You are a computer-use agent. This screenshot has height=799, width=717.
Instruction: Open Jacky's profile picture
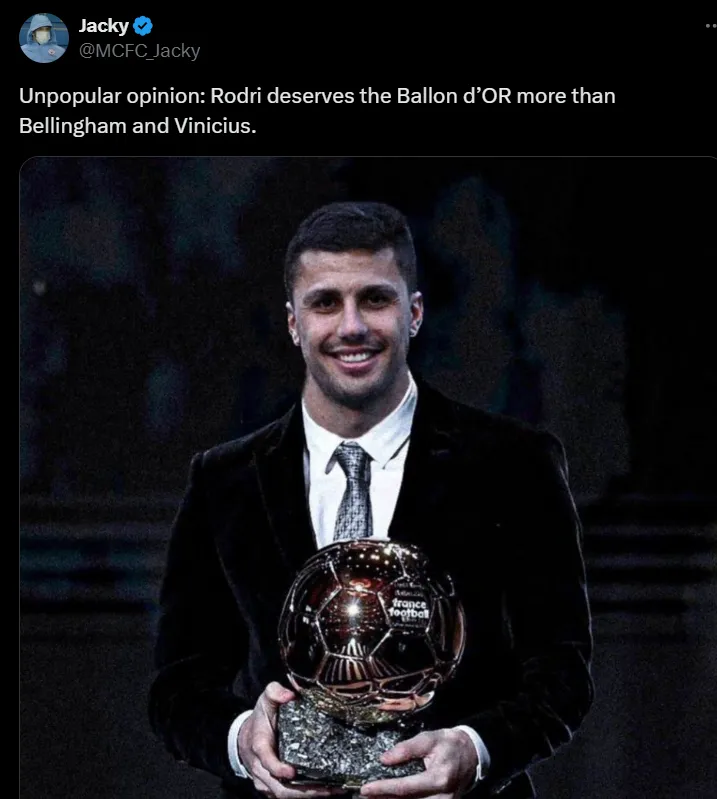tap(43, 38)
